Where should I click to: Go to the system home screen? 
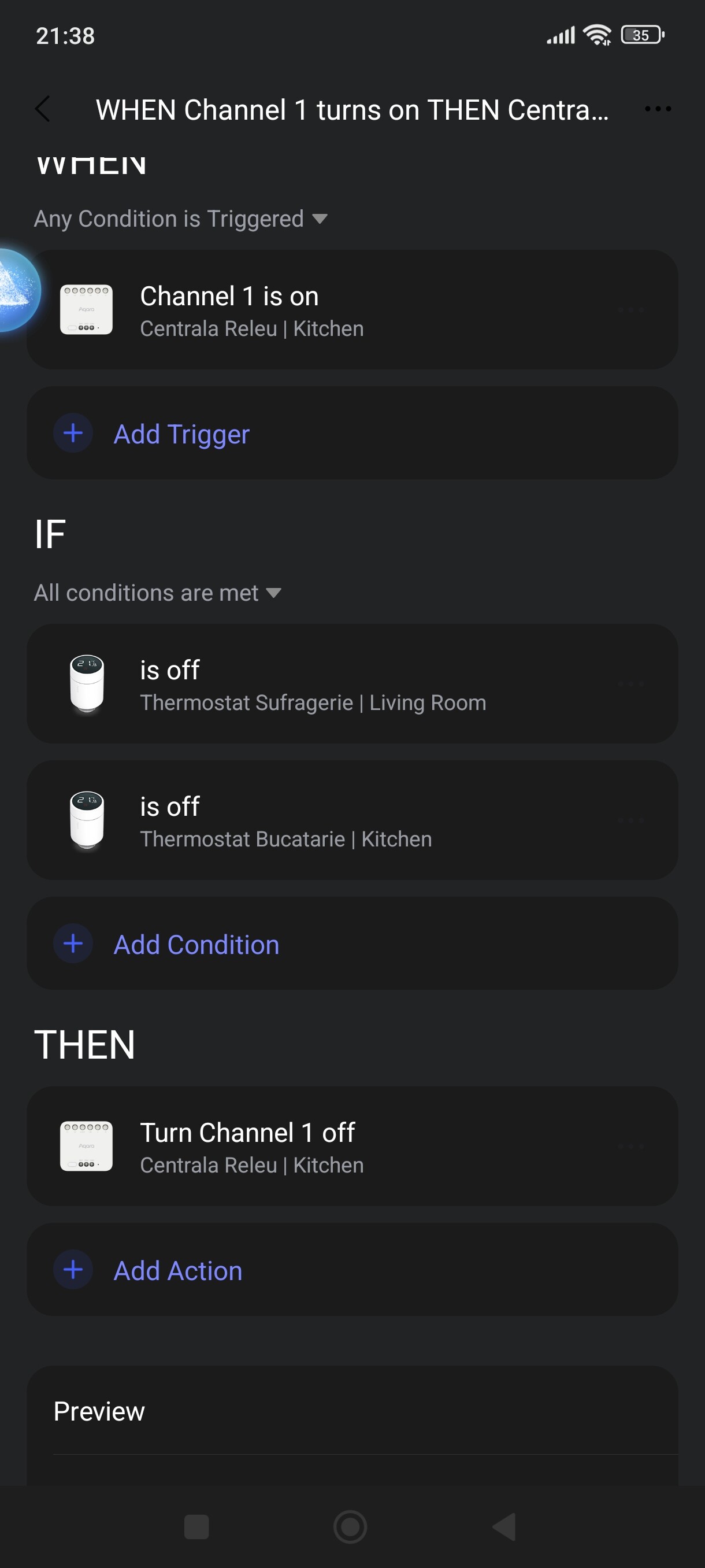pyautogui.click(x=350, y=1526)
